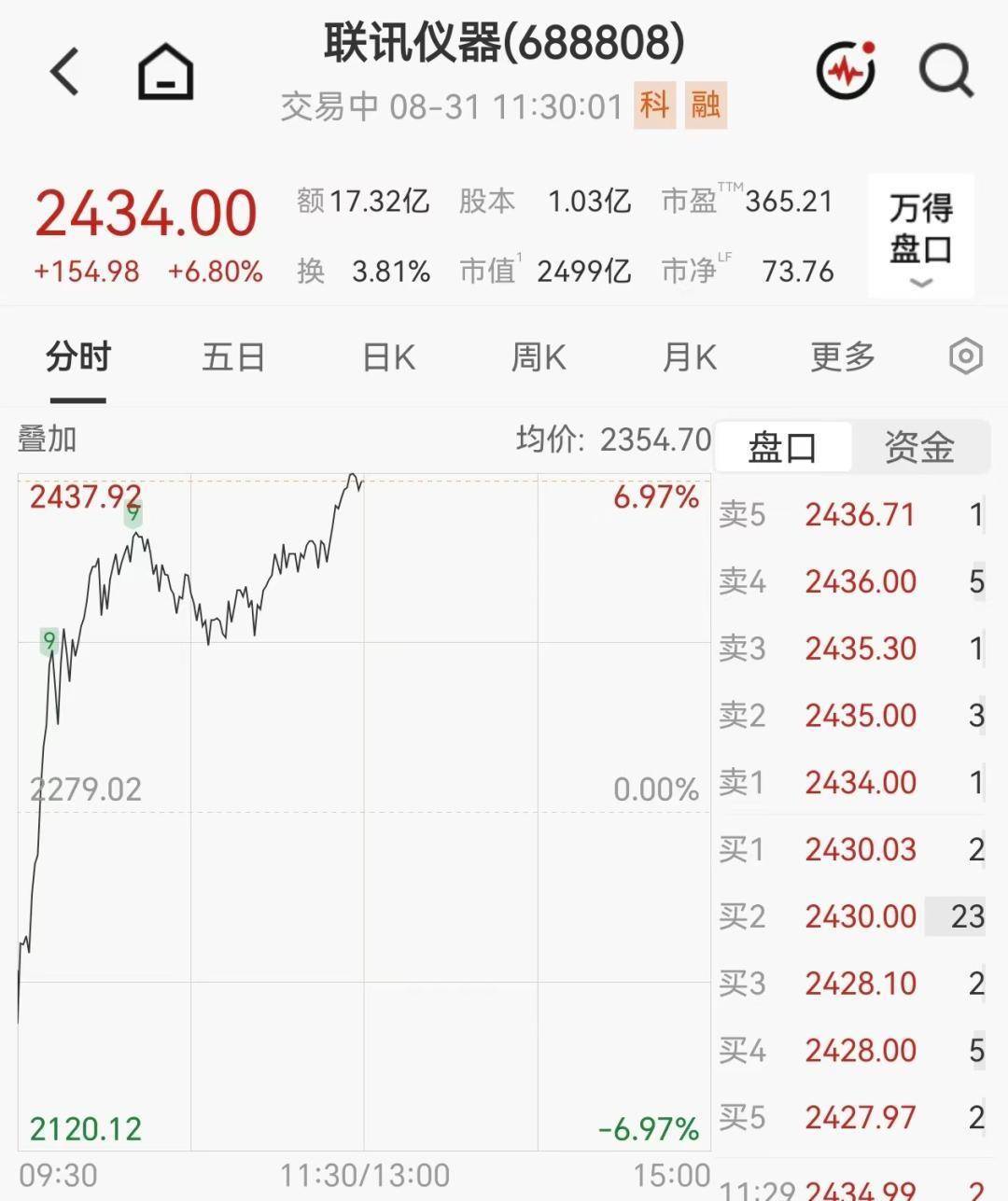Viewport: 1008px width, 1201px height.
Task: Switch to the 五日 chart tab
Action: [x=233, y=356]
